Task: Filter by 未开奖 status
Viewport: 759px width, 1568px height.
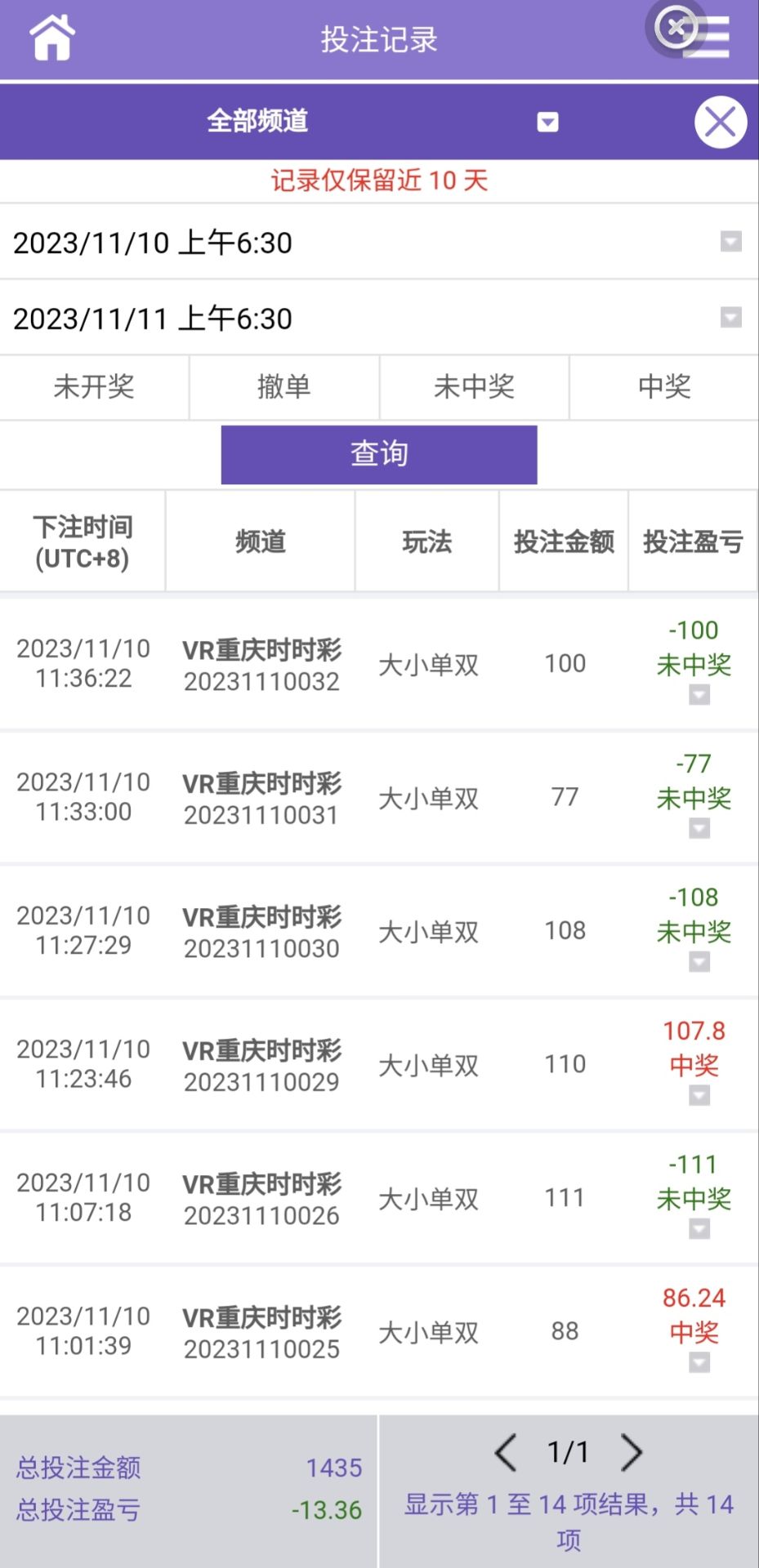Action: click(x=94, y=387)
